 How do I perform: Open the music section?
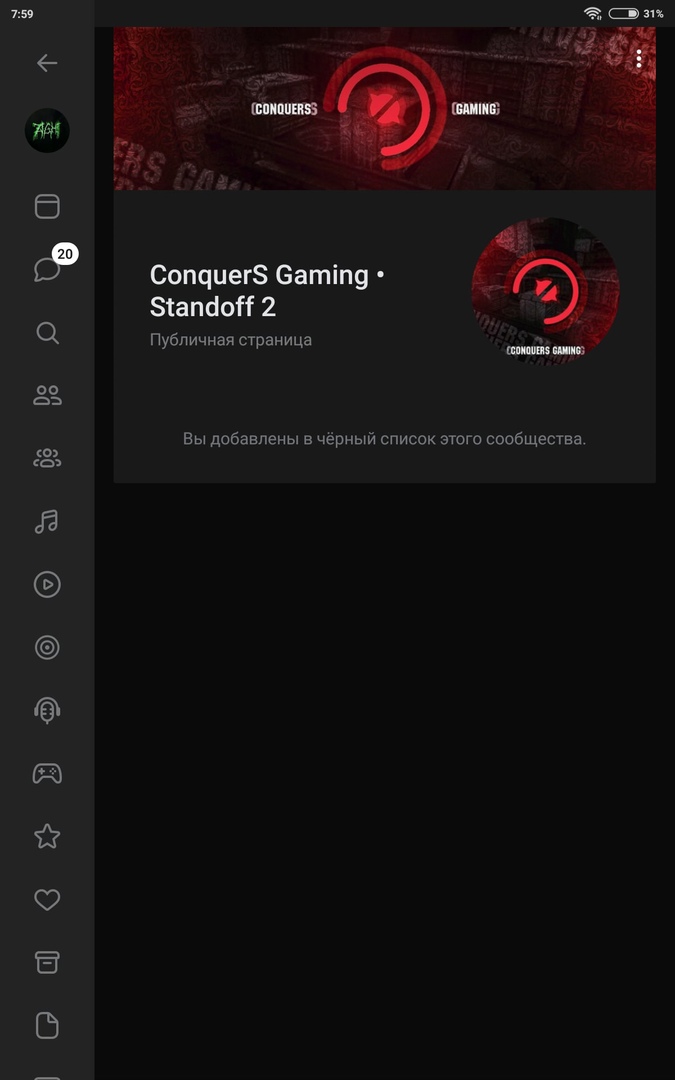click(x=47, y=521)
